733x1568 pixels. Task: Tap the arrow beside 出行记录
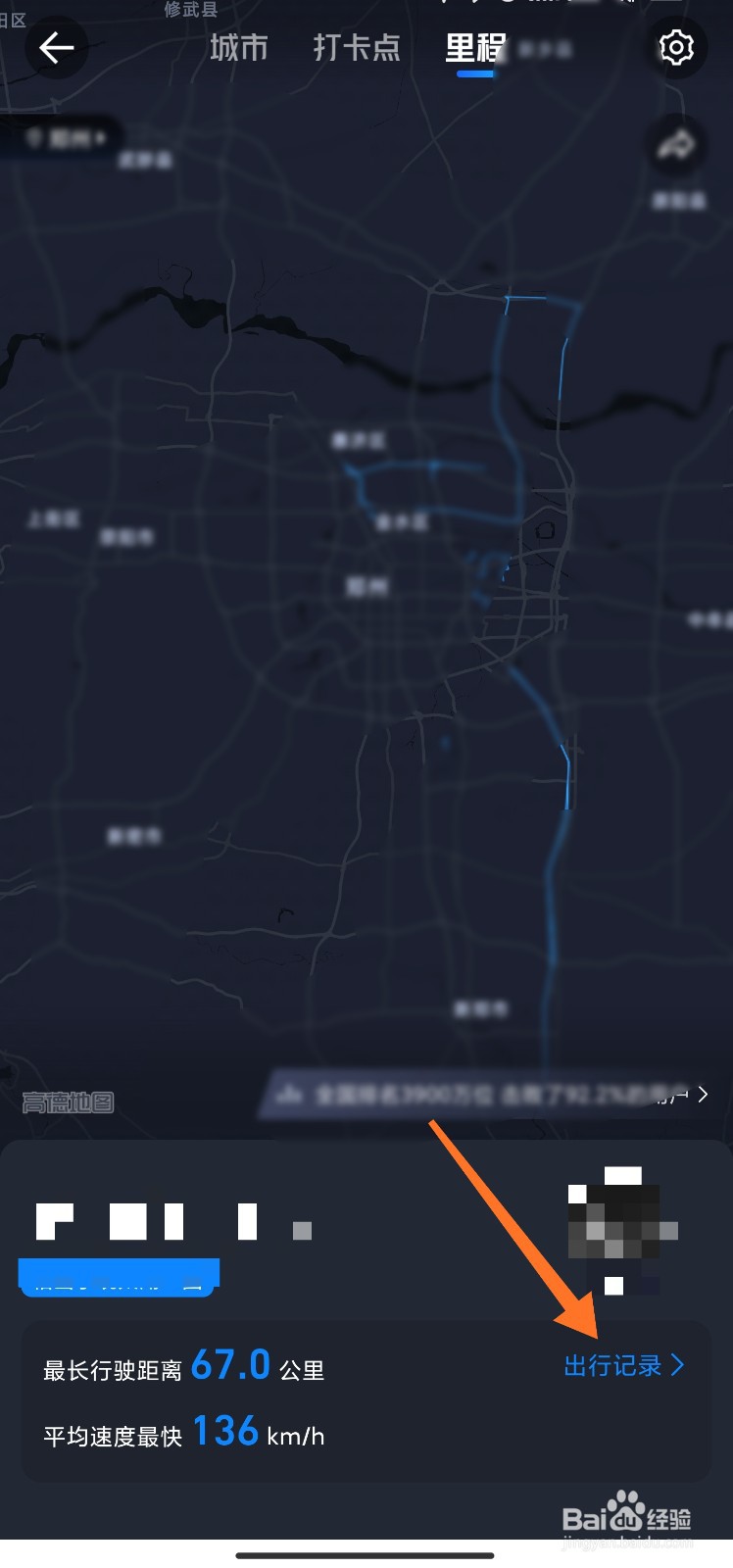678,1365
